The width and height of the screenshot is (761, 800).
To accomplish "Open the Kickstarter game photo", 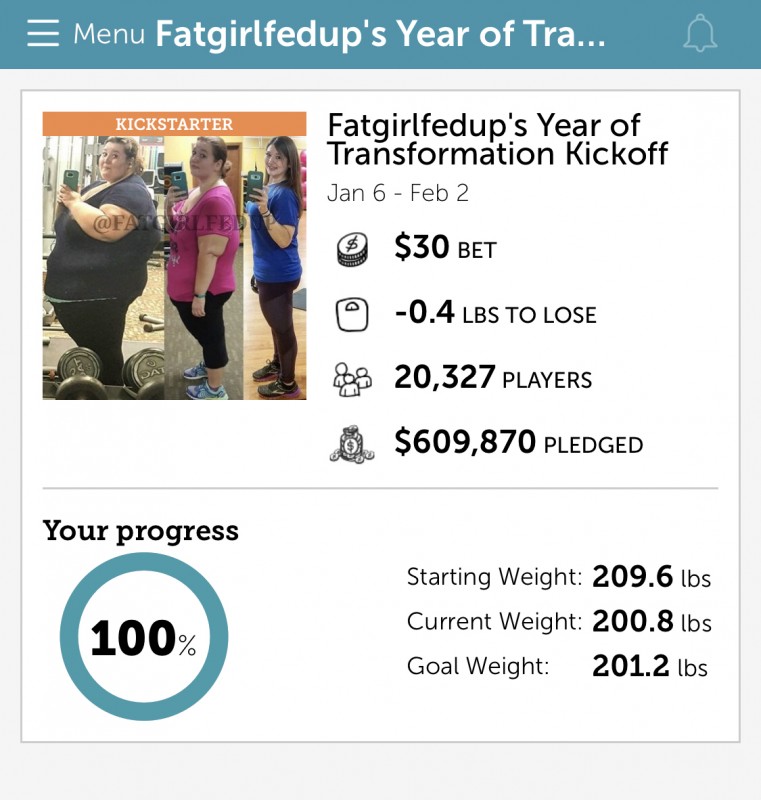I will [x=174, y=256].
